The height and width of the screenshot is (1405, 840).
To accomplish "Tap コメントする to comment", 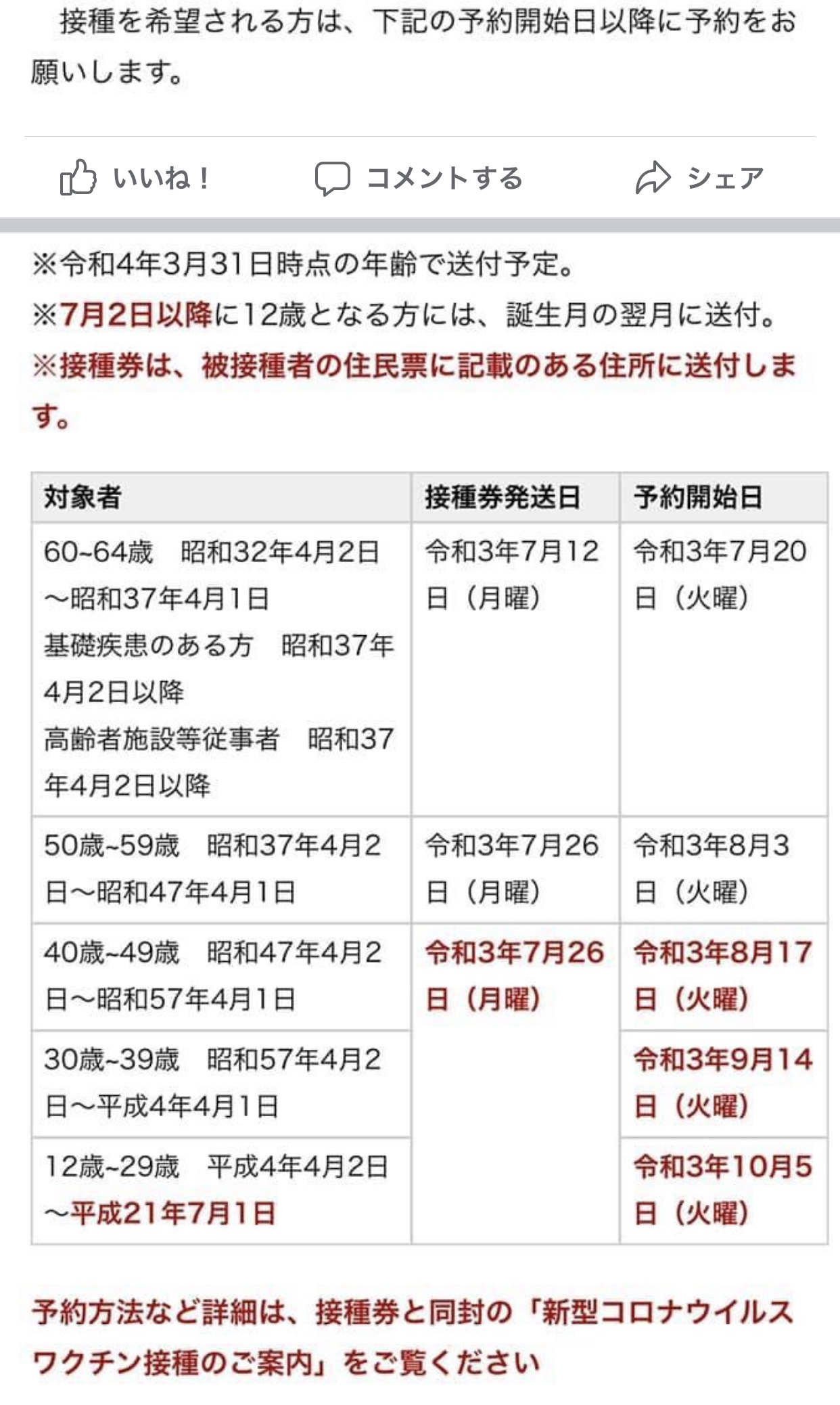I will [x=419, y=179].
